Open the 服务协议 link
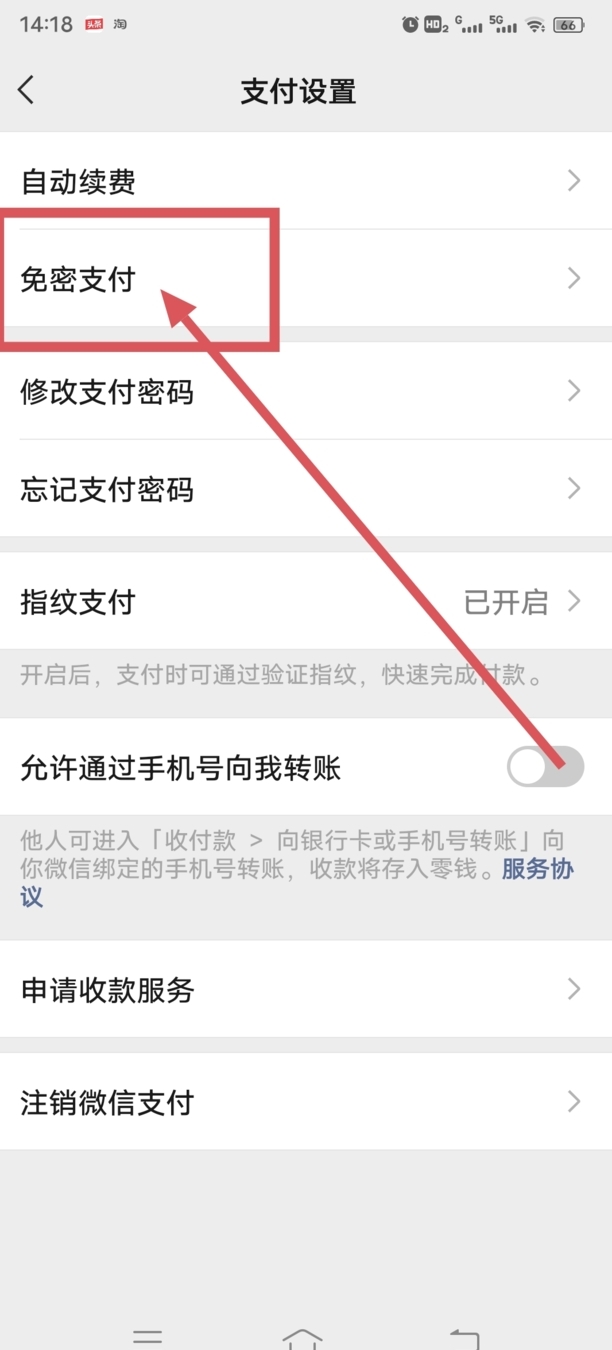The image size is (612, 1350). coord(537,869)
